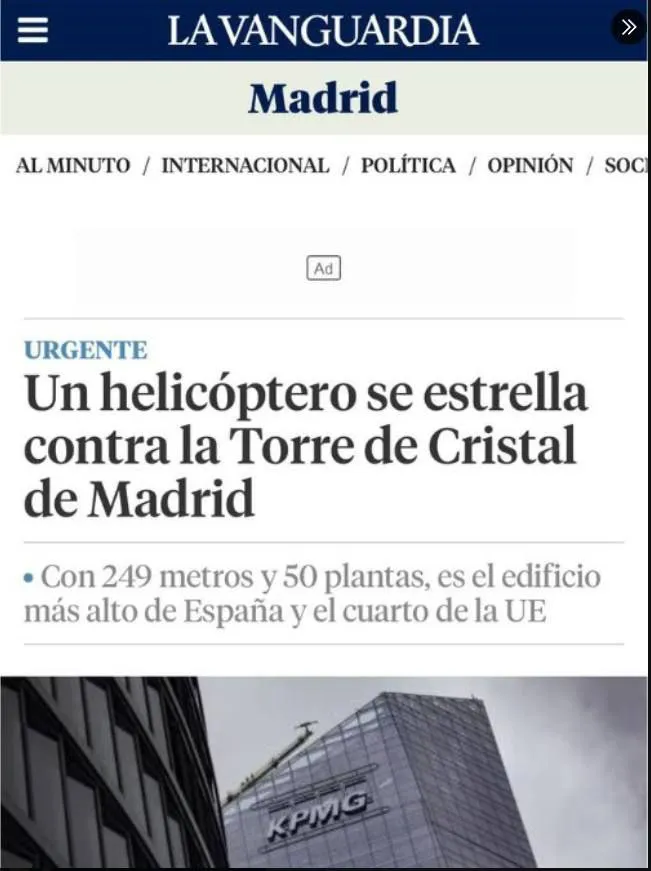Switch to Al Minuto section

[x=73, y=166]
